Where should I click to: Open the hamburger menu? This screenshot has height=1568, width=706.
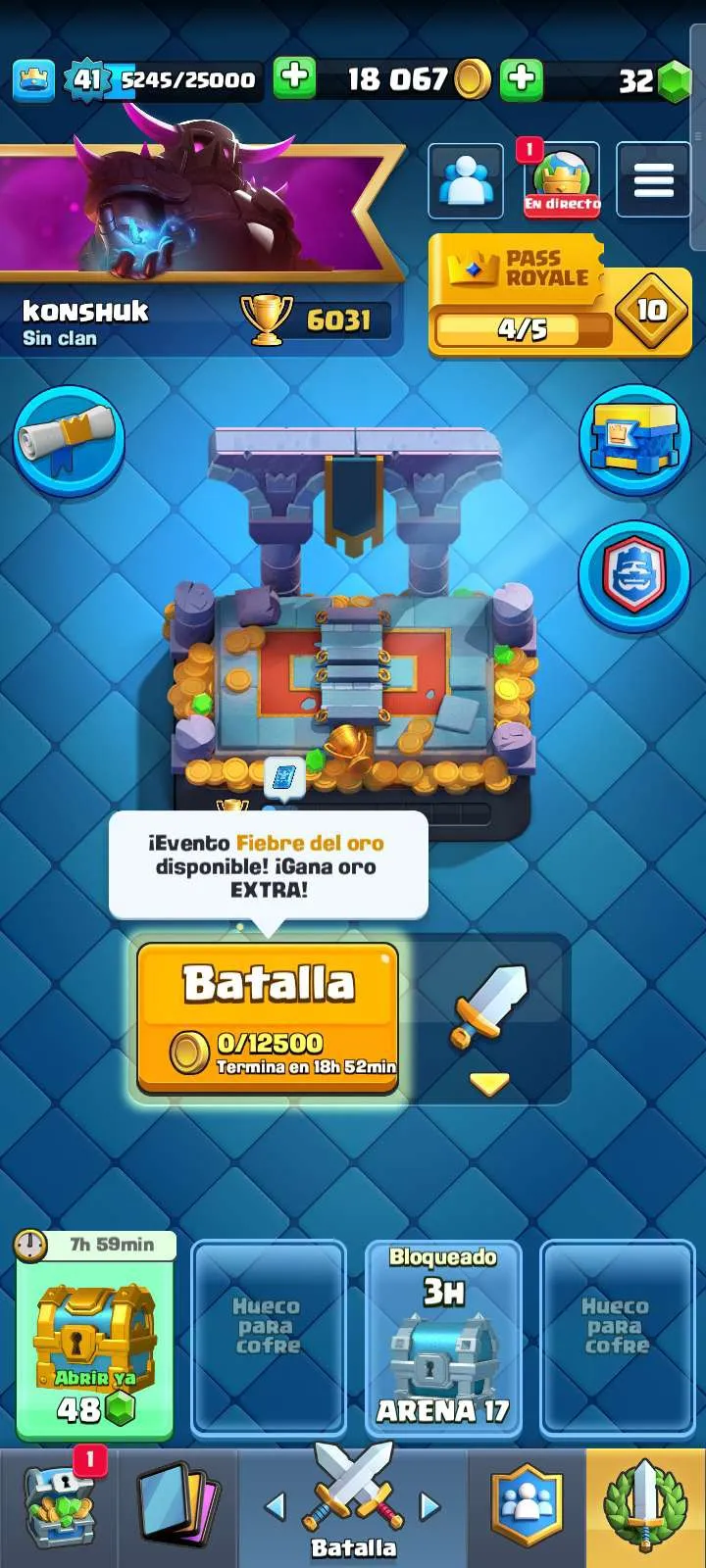653,180
